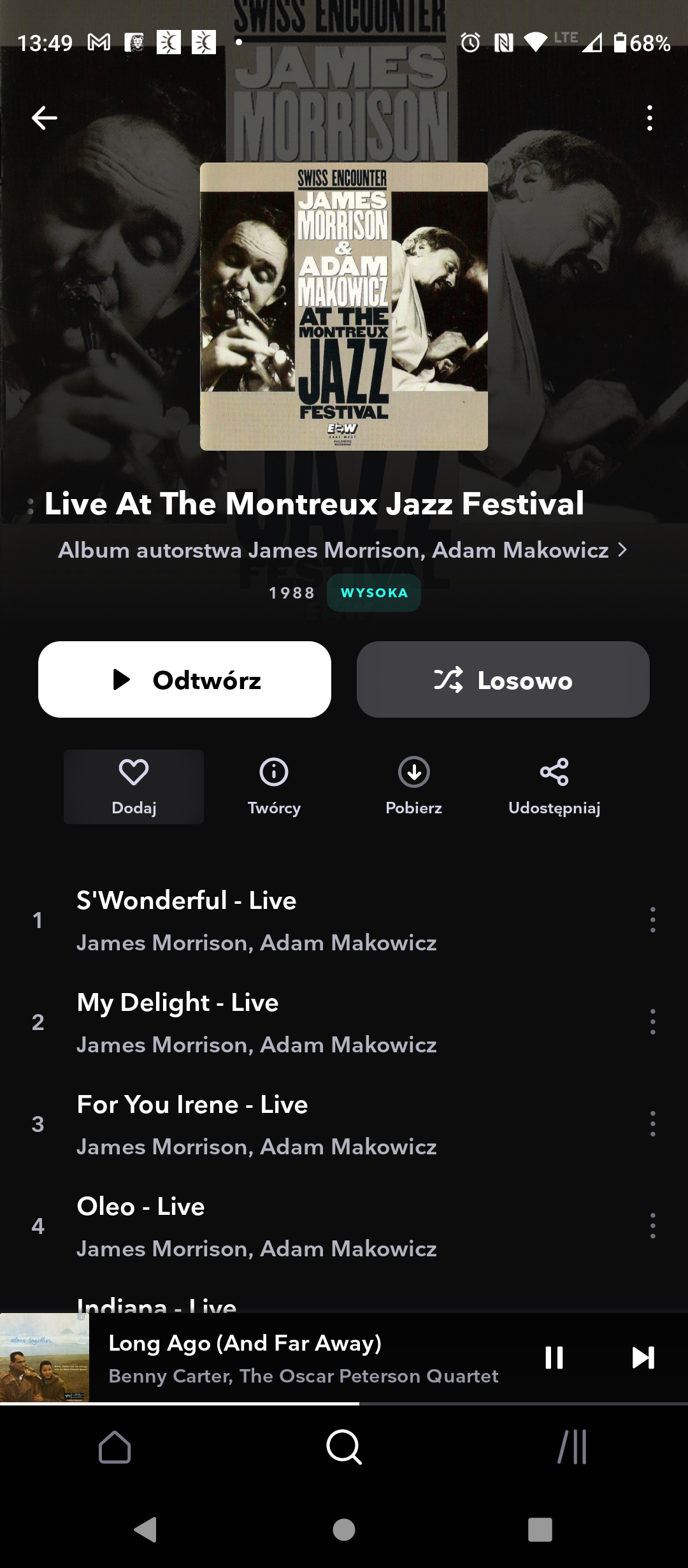The height and width of the screenshot is (1568, 688).
Task: Play the album with Odtwórz
Action: coord(185,679)
